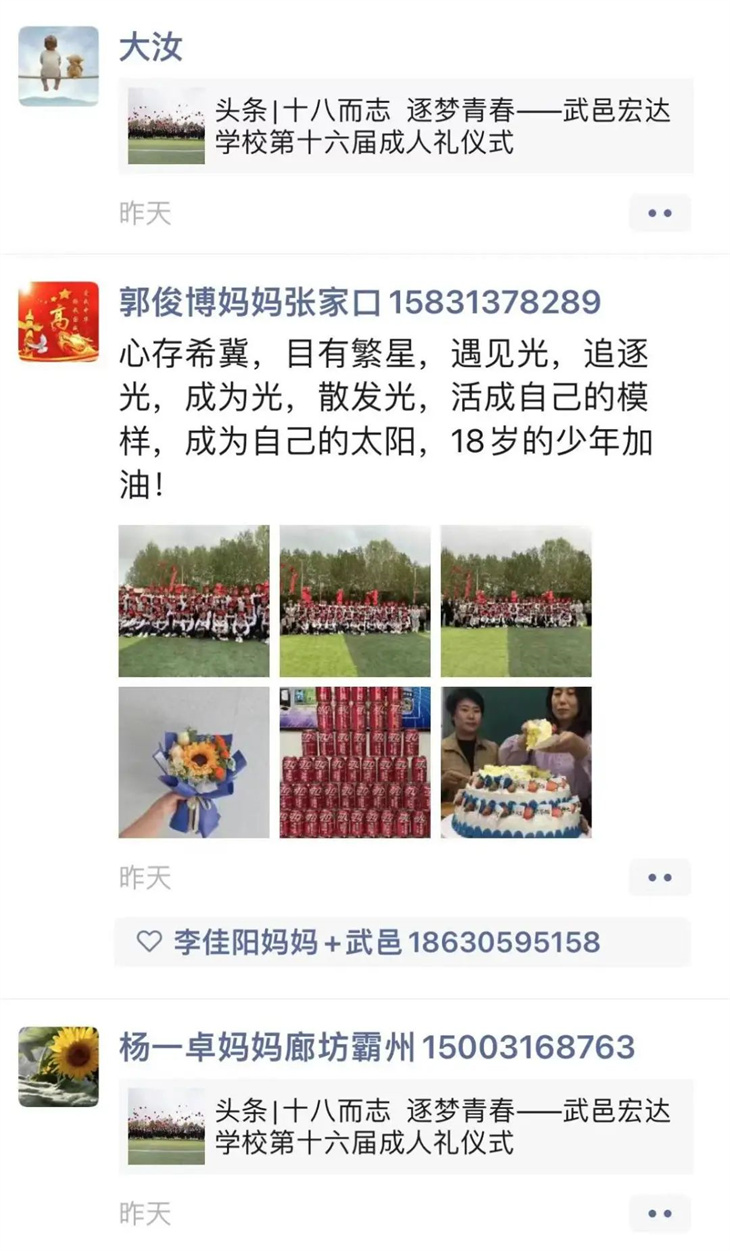The width and height of the screenshot is (730, 1251).
Task: Tap the name 杨一卓妈妈廊坊霸州 15003168763
Action: [x=376, y=1047]
